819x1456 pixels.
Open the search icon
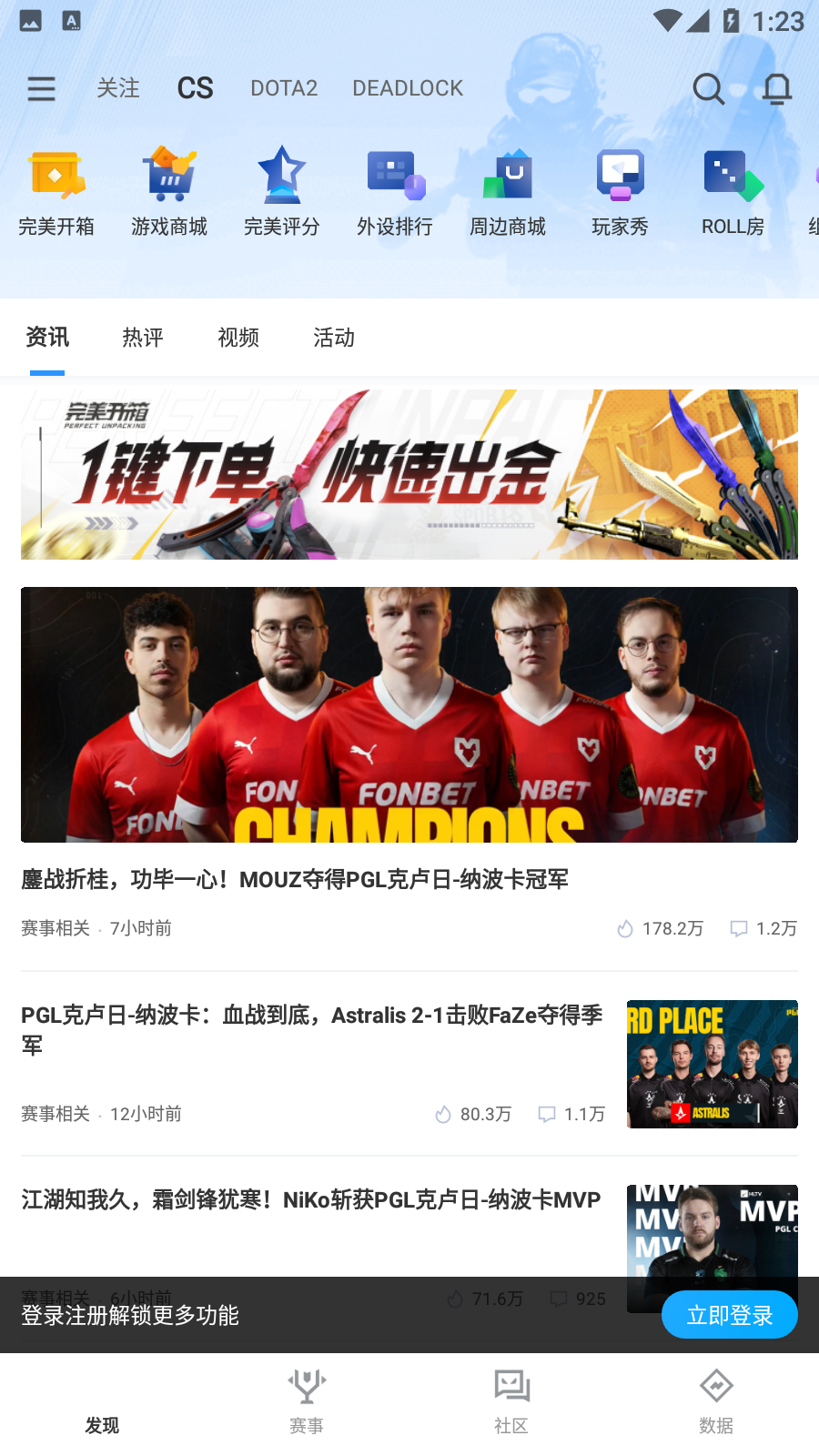coord(708,88)
